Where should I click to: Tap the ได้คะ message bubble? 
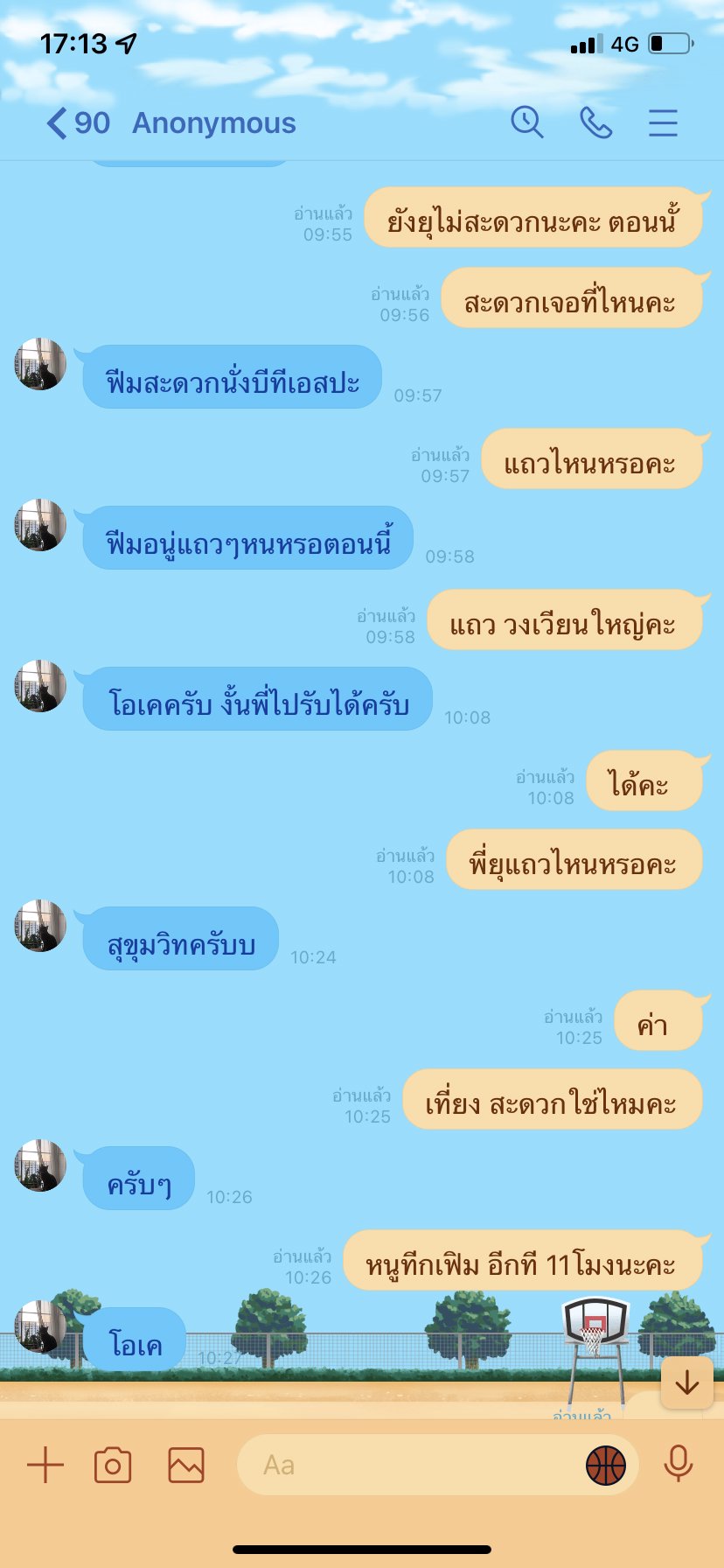[x=645, y=781]
